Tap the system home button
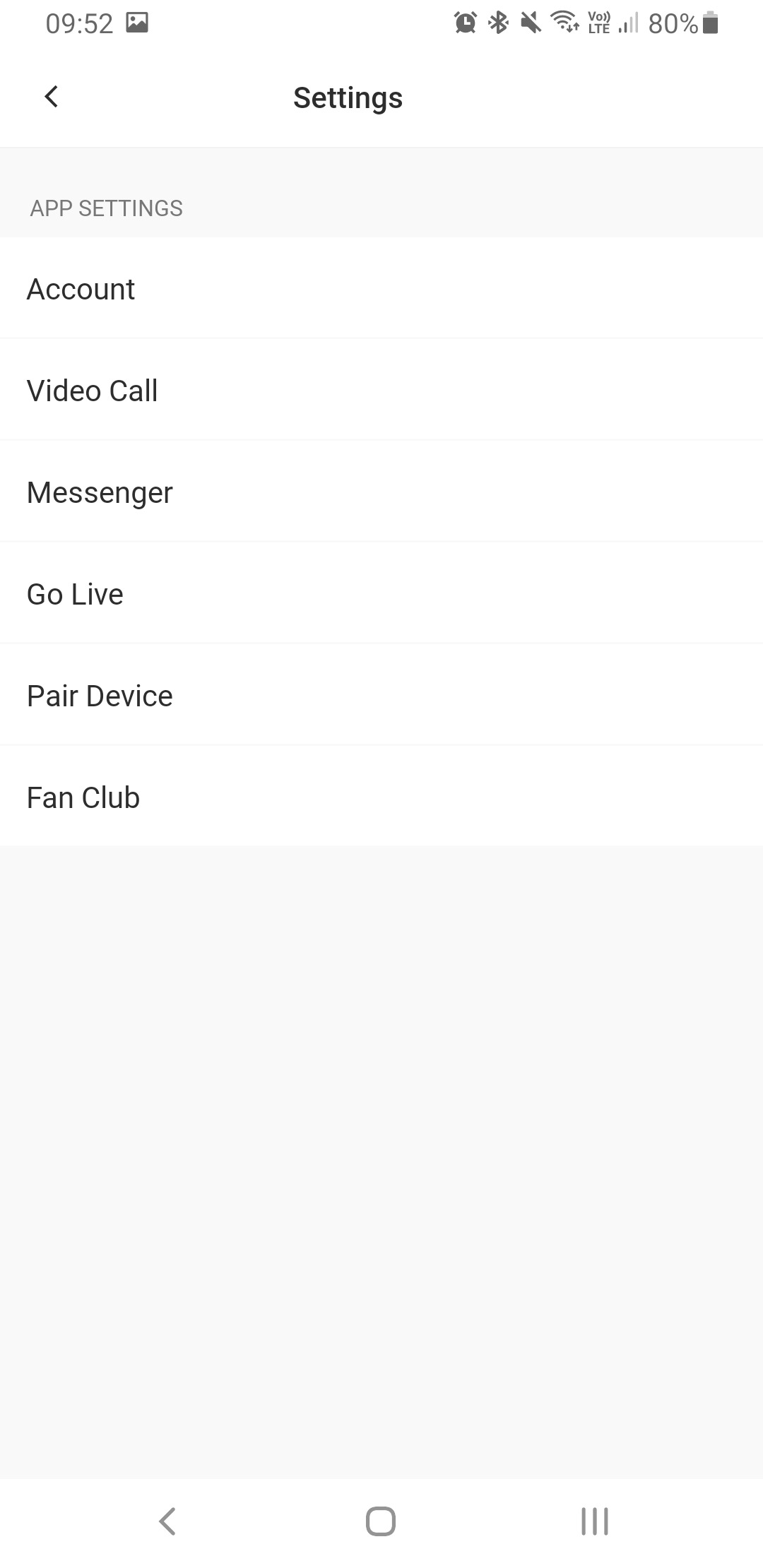Viewport: 763px width, 1568px height. point(381,1521)
